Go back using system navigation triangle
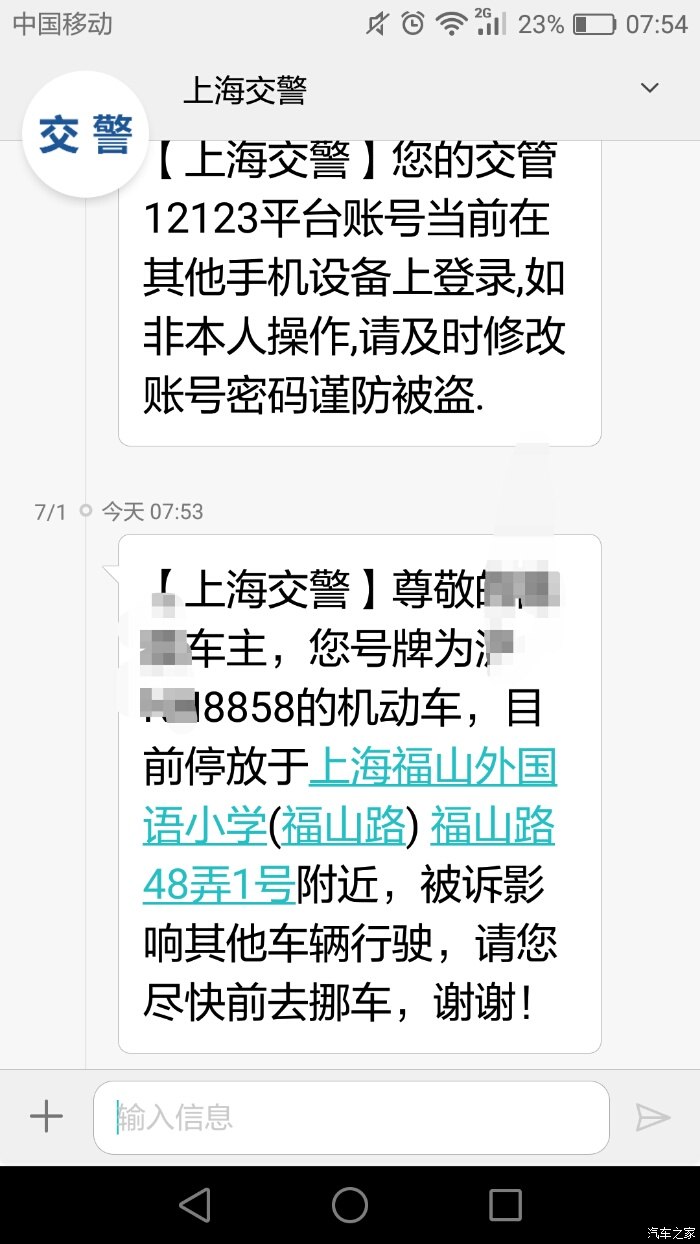Image resolution: width=700 pixels, height=1244 pixels. pos(195,1204)
